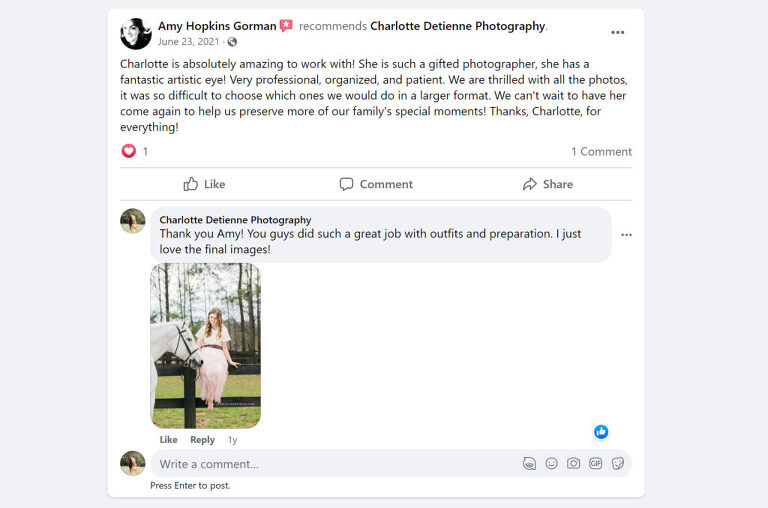Viewport: 768px width, 508px height.
Task: Open the post date June 23, 2021
Action: coord(188,42)
